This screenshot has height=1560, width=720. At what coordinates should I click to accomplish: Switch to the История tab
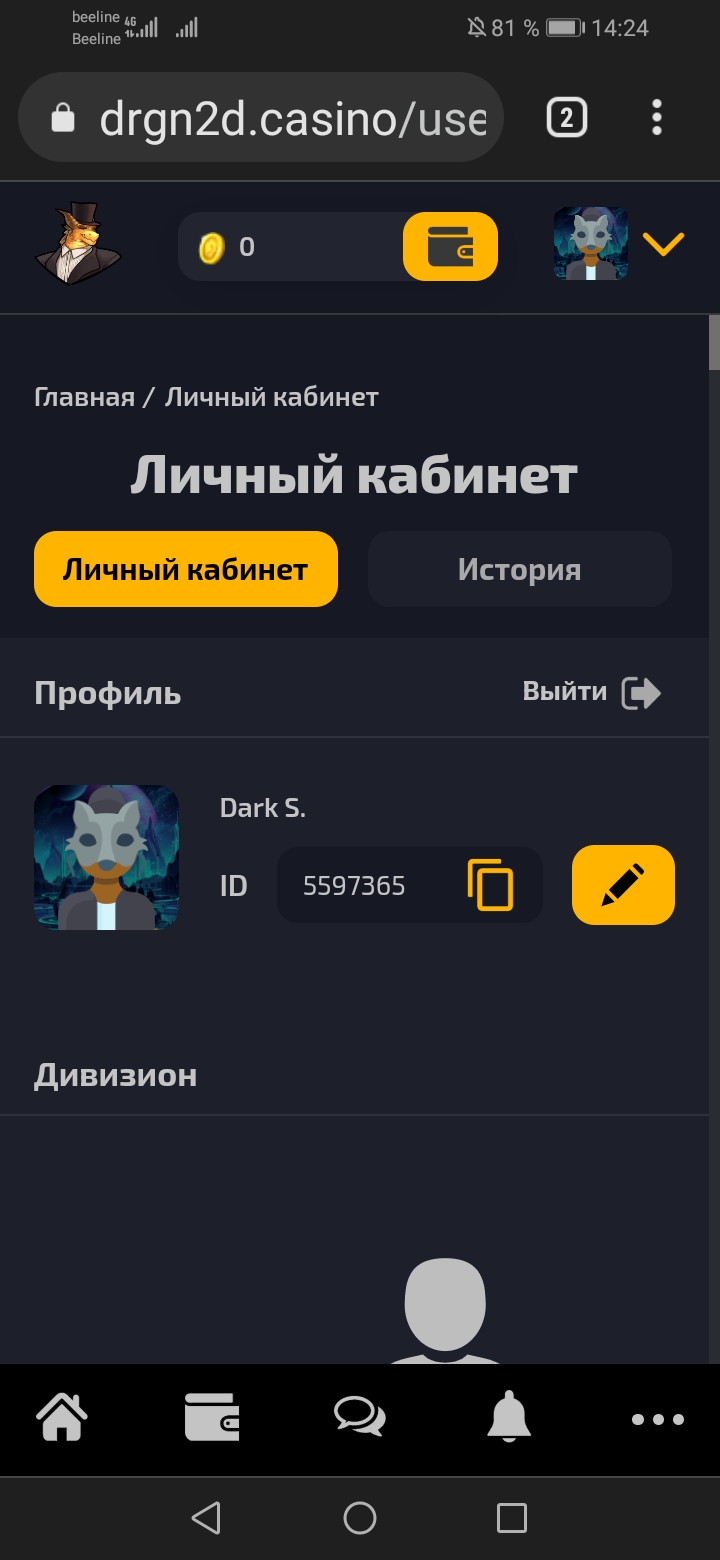point(519,568)
